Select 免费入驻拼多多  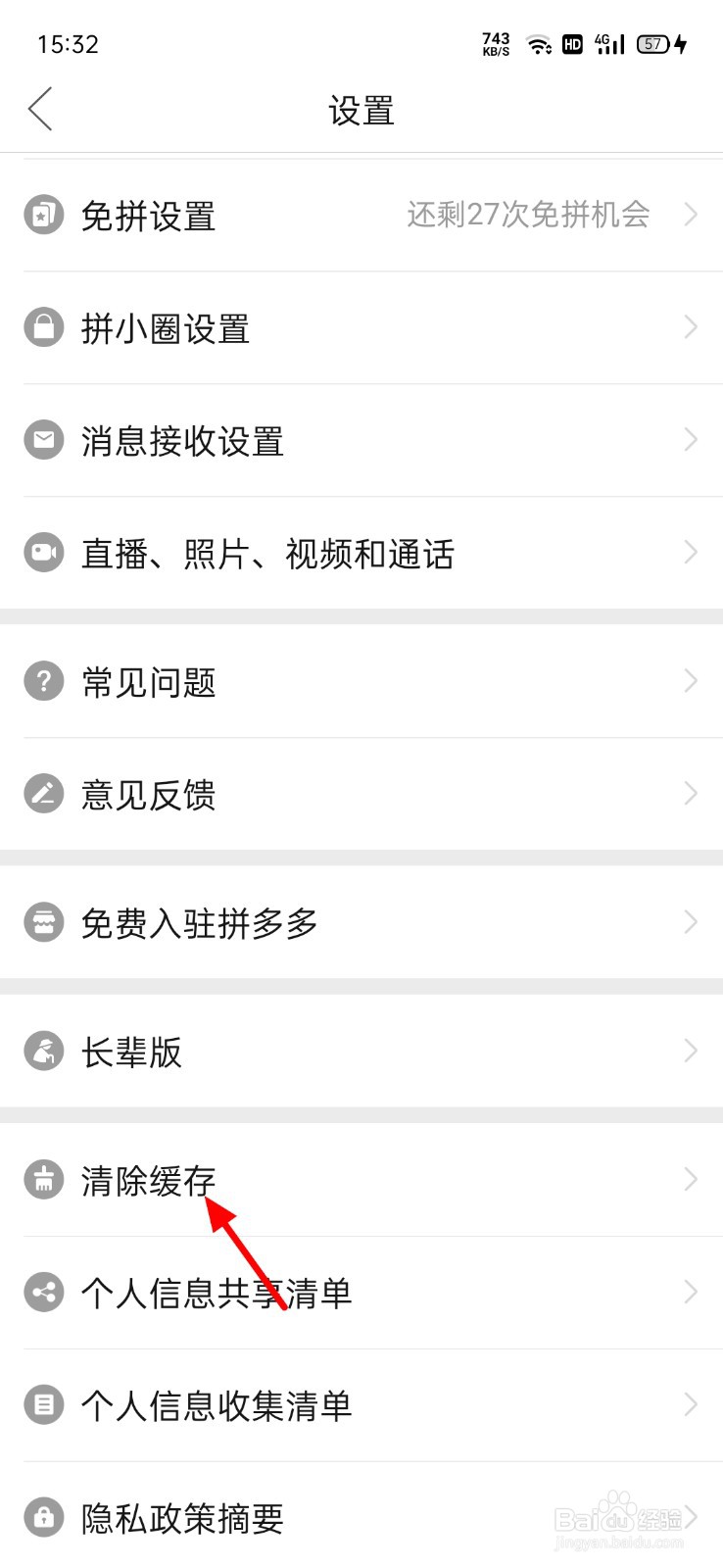point(361,922)
